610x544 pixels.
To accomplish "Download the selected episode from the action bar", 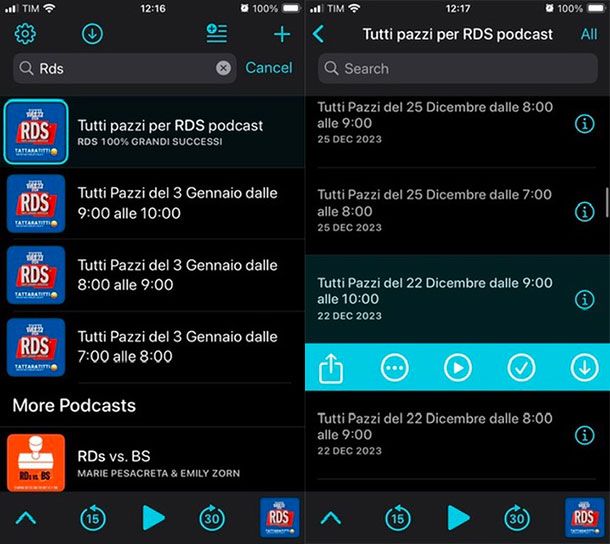I will click(x=584, y=368).
